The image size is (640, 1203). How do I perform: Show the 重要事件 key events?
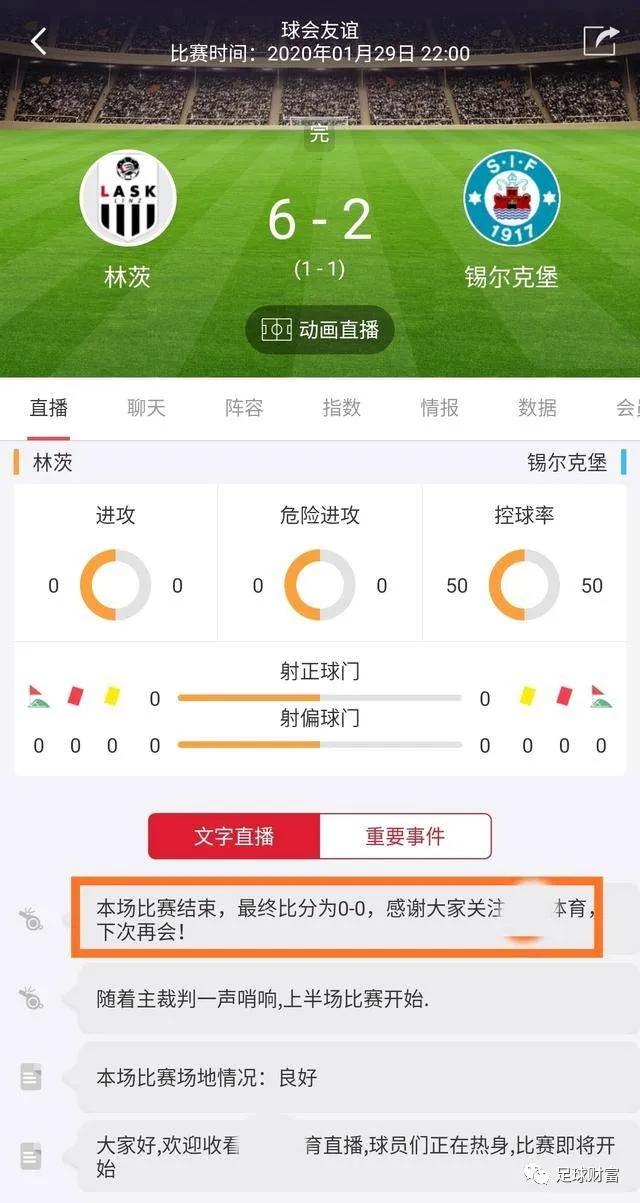[x=405, y=836]
